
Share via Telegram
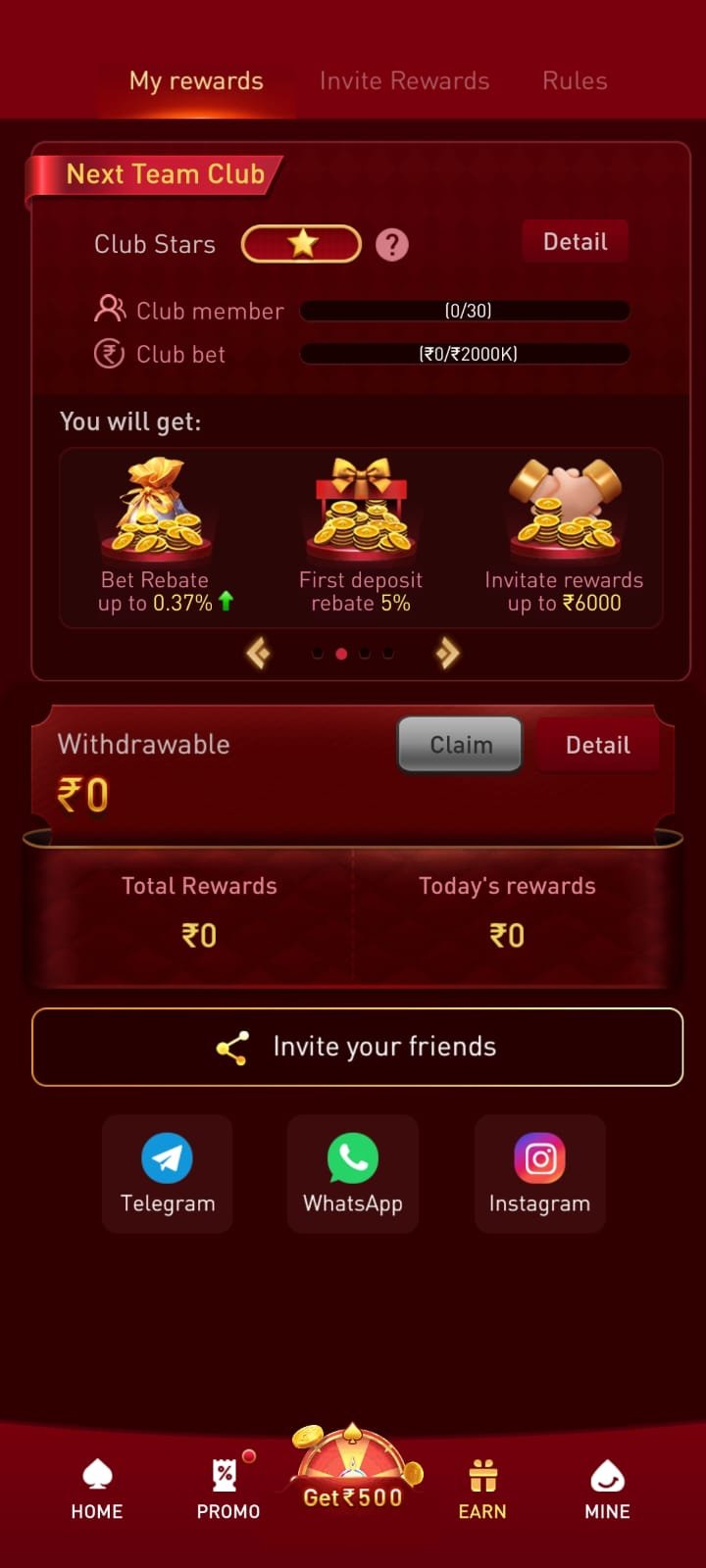pos(168,1173)
